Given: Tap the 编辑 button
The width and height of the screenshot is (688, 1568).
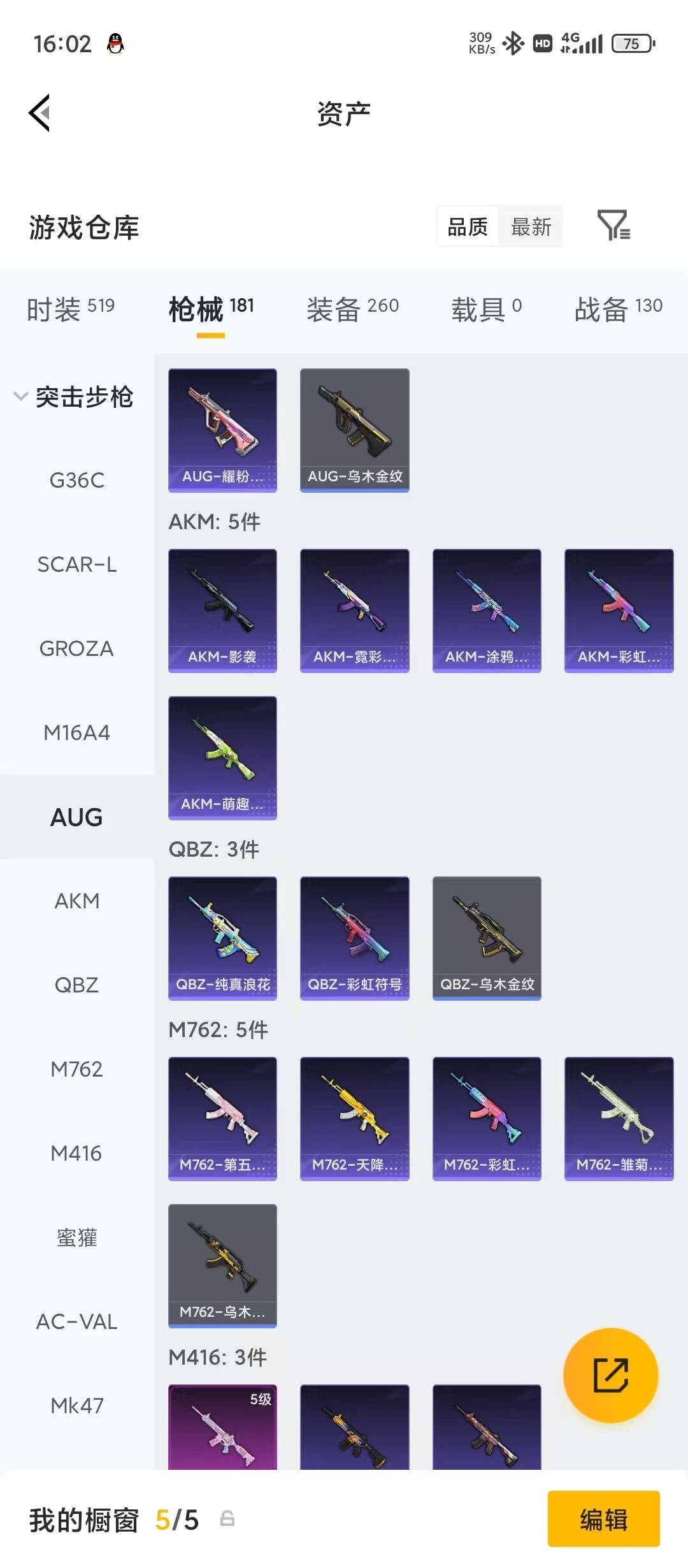Looking at the screenshot, I should [x=603, y=1520].
